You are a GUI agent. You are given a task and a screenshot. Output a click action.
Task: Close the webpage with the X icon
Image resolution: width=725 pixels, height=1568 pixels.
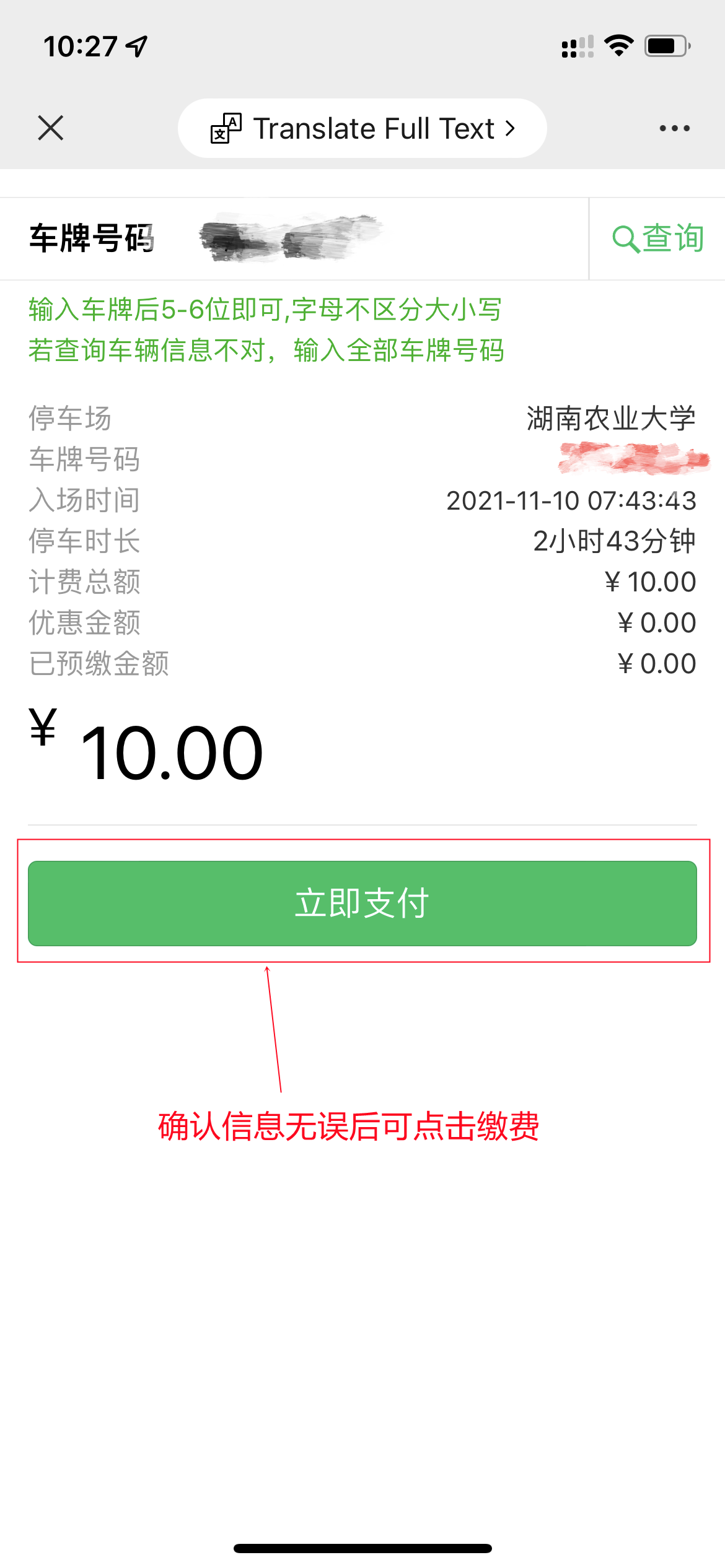pos(51,128)
